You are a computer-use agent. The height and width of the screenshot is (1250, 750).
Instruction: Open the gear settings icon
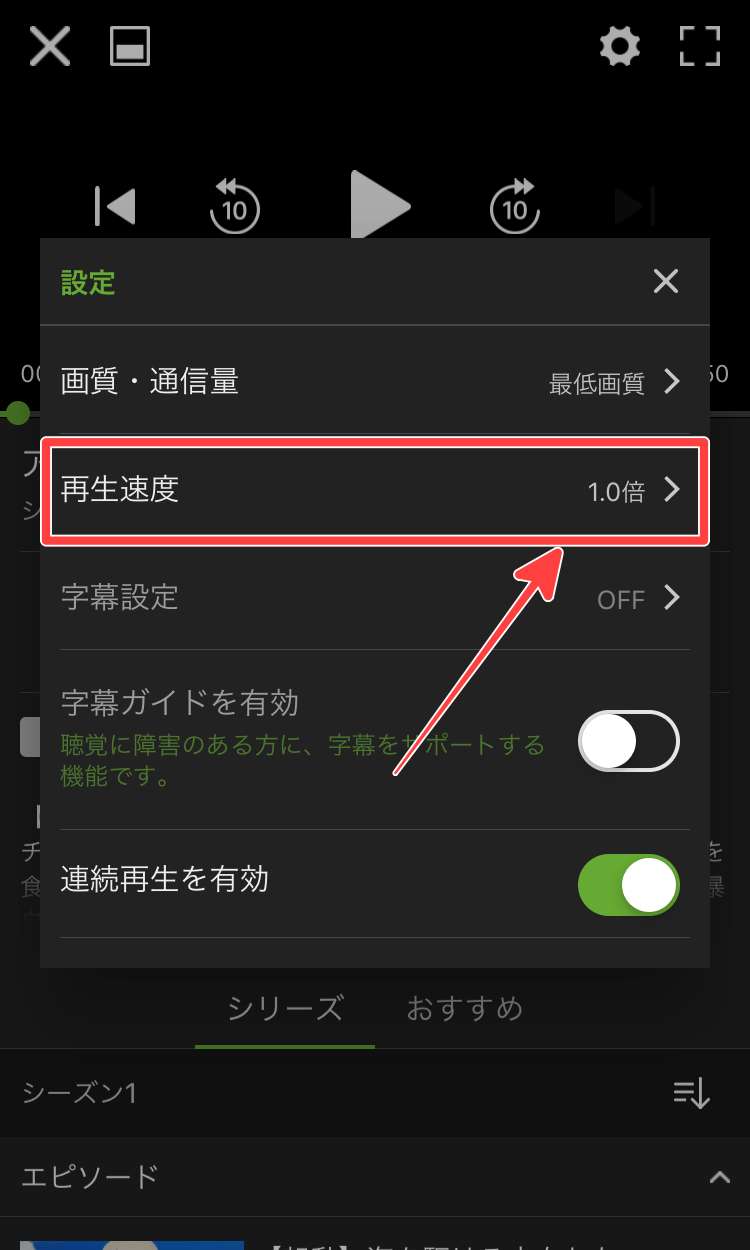pos(619,46)
